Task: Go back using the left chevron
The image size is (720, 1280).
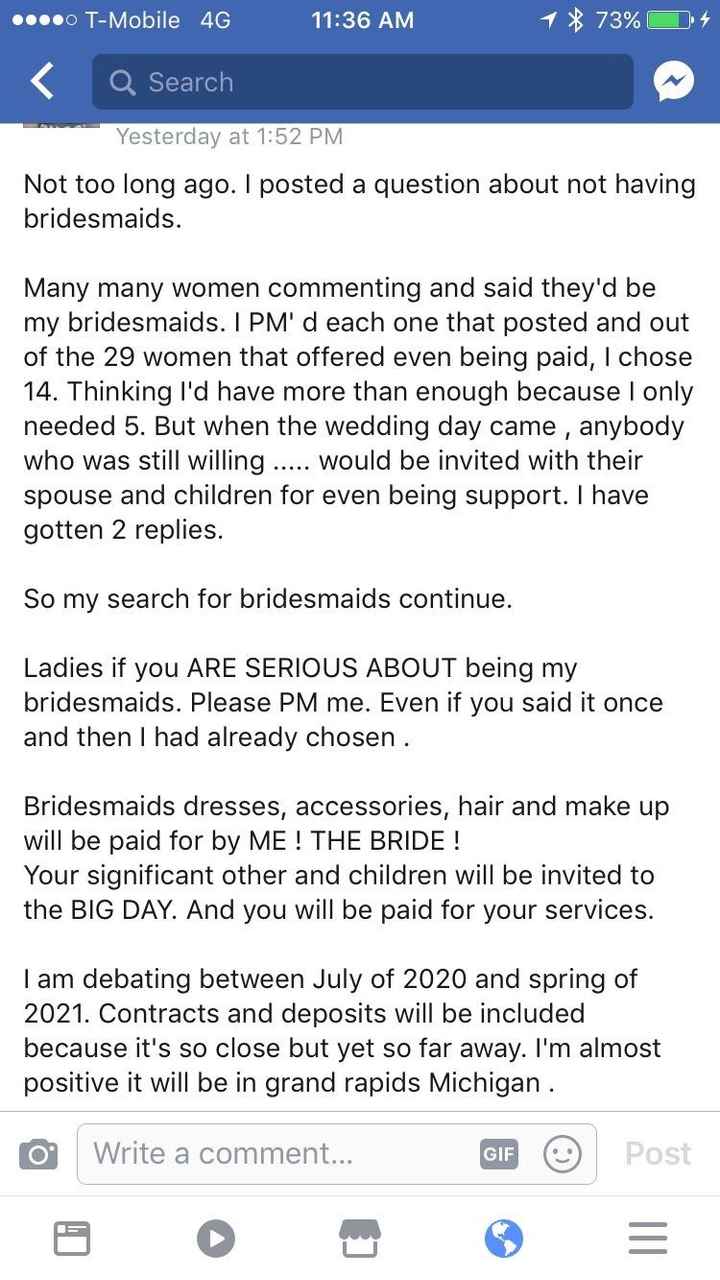Action: (x=40, y=81)
